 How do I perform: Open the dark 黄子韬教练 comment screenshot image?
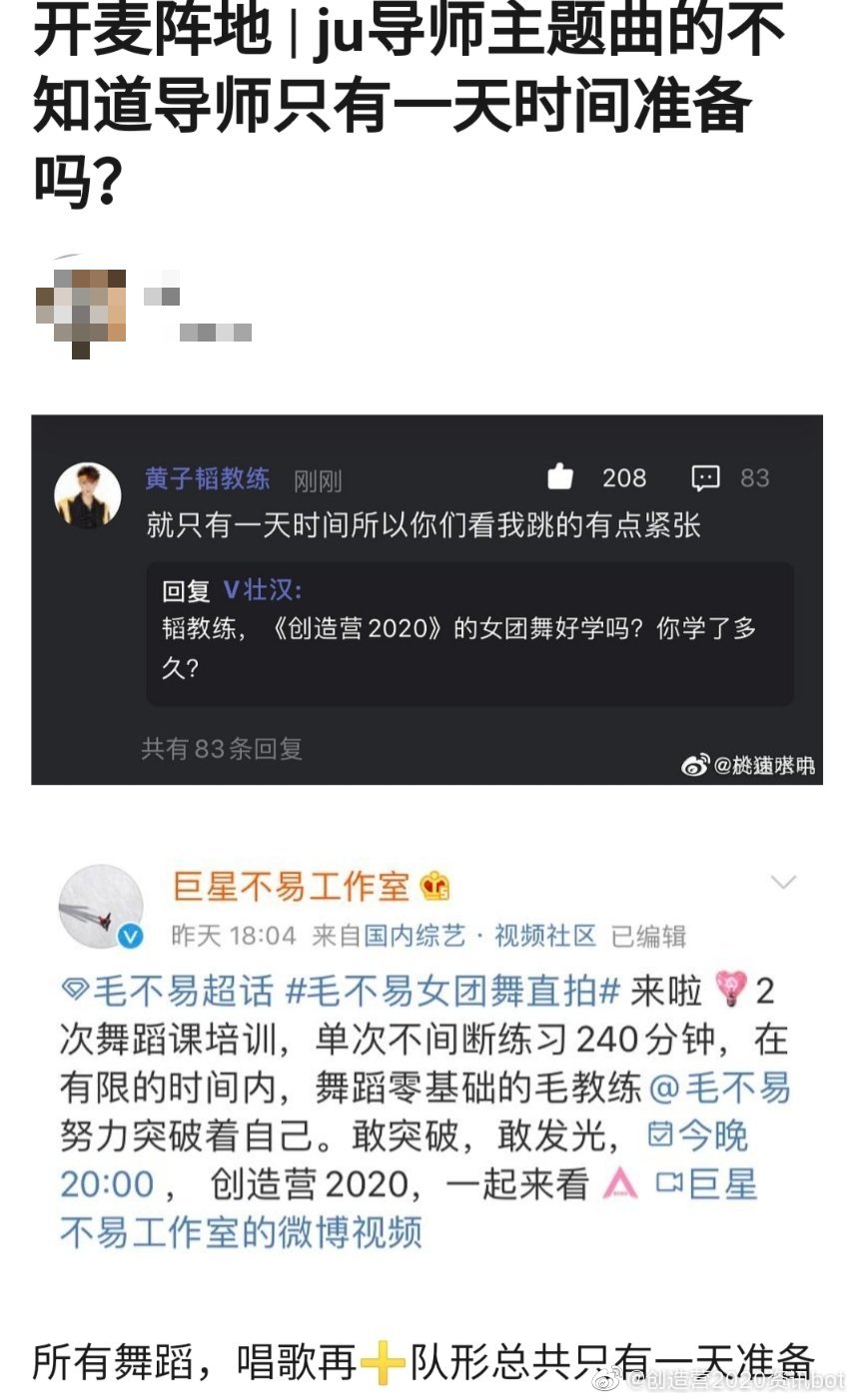[427, 599]
